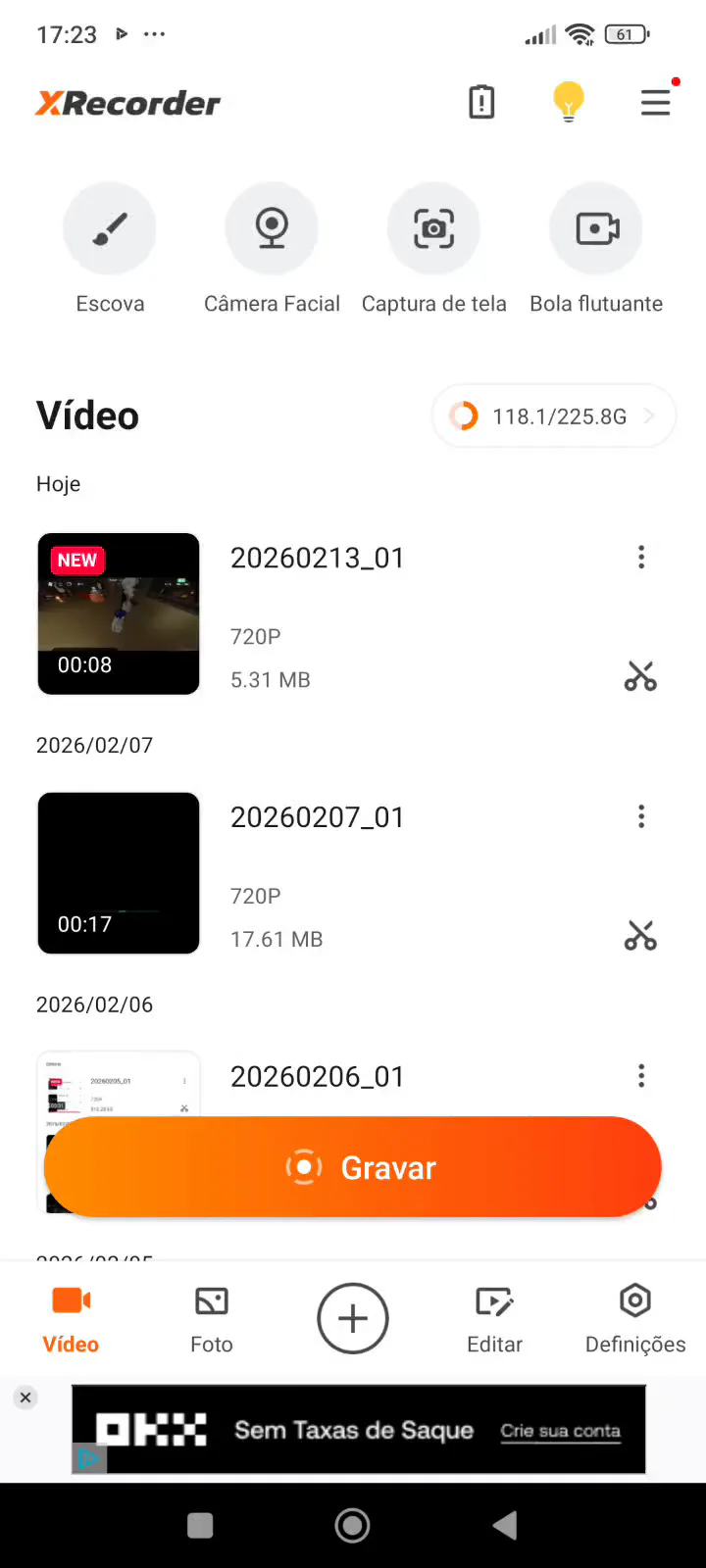Close the OKX ad banner
The image size is (706, 1568).
coord(26,1397)
